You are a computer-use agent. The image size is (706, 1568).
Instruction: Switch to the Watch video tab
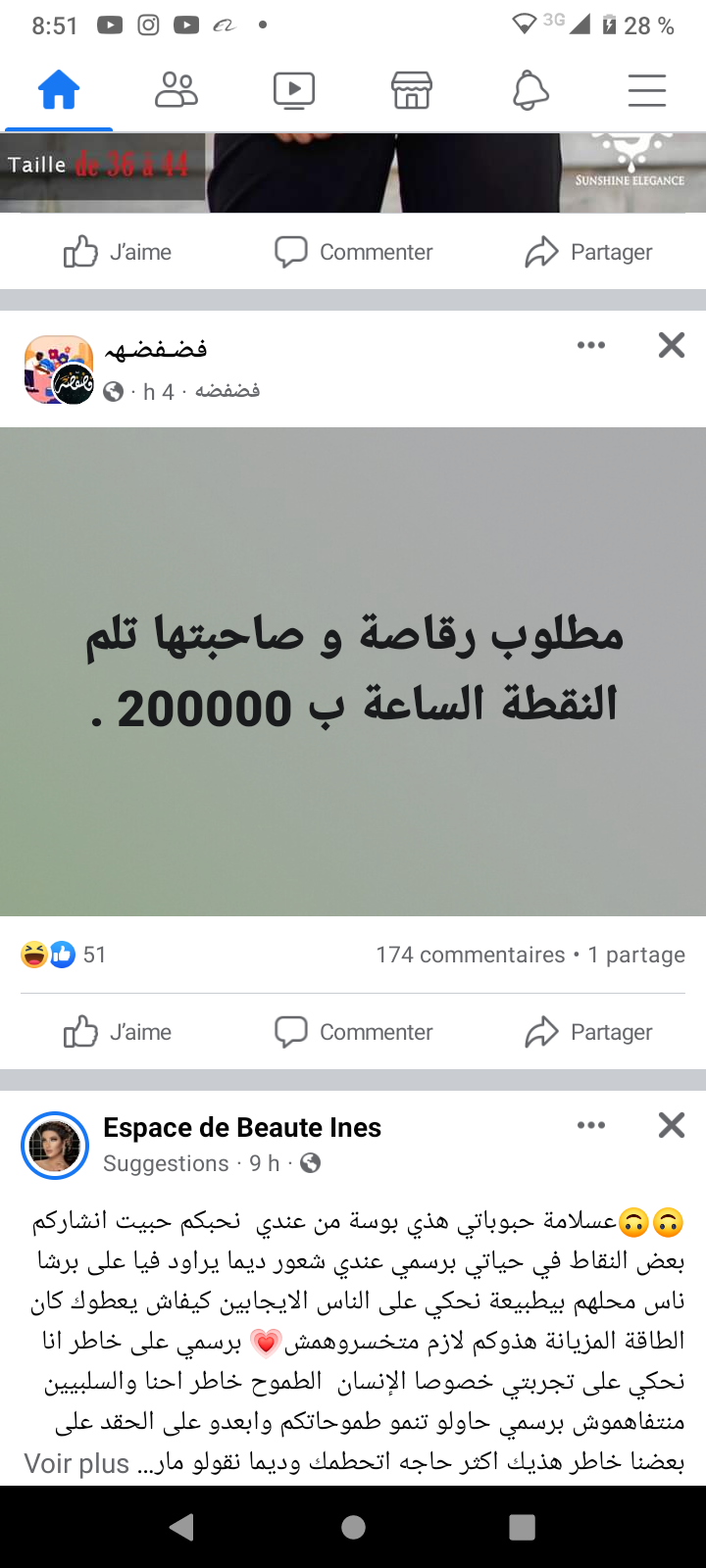coord(294,90)
